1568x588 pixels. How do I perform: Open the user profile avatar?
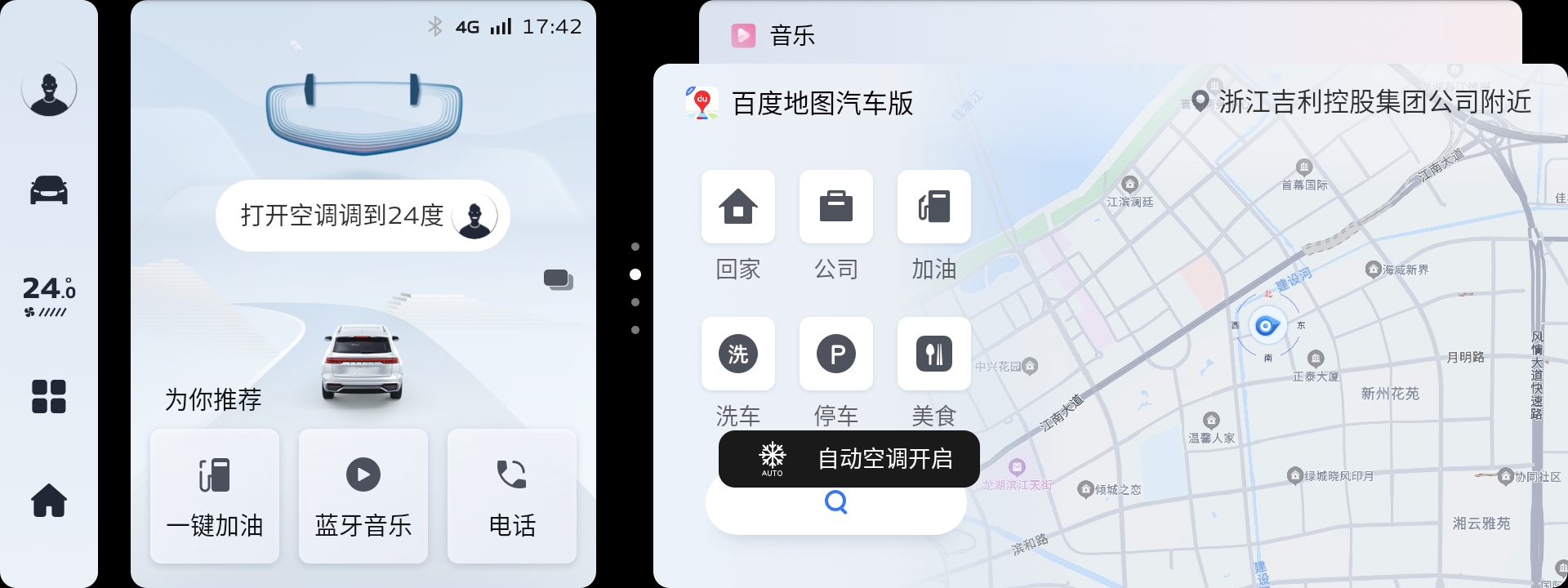[x=49, y=88]
